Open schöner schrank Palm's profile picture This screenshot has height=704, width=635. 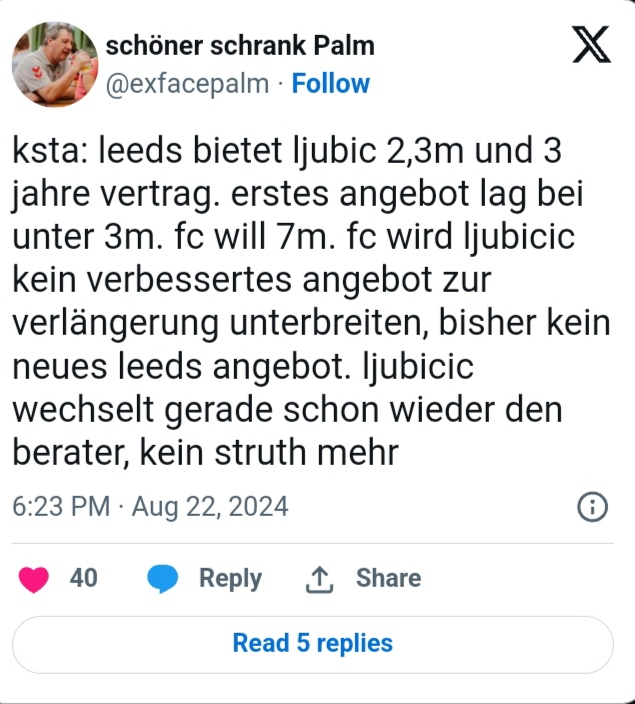pos(55,64)
